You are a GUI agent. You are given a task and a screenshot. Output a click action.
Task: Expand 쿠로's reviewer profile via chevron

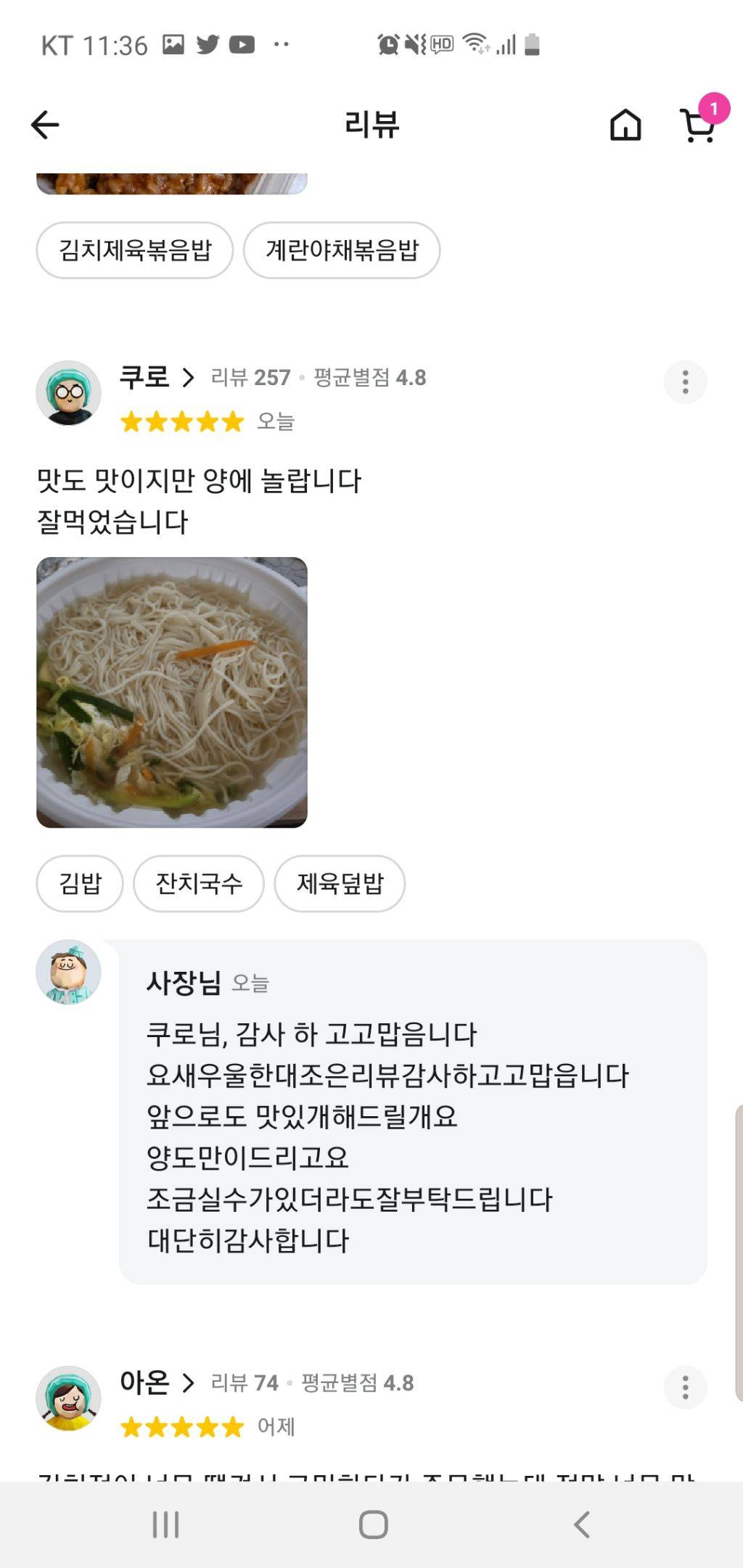[x=187, y=376]
